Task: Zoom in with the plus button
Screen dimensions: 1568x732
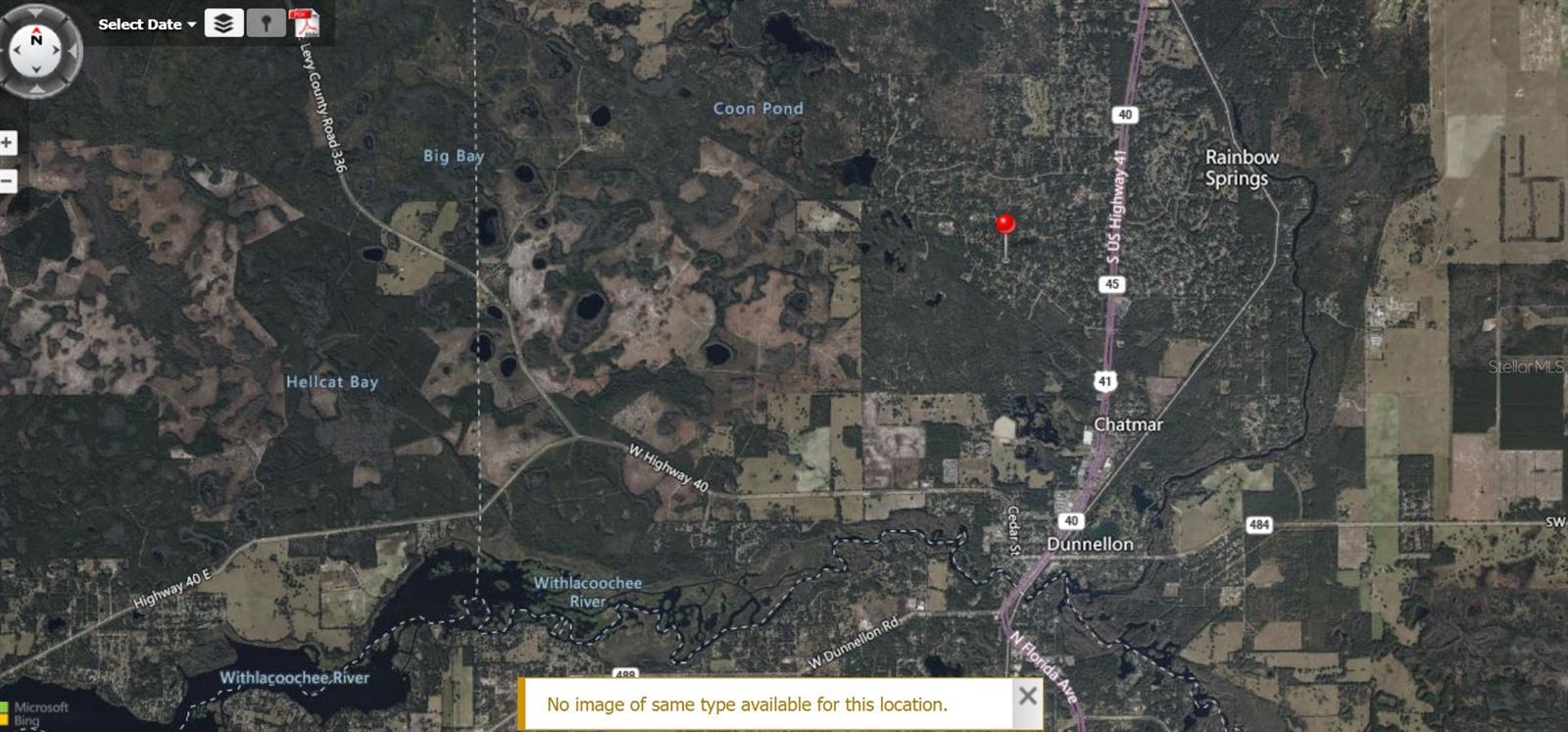Action: pyautogui.click(x=7, y=143)
